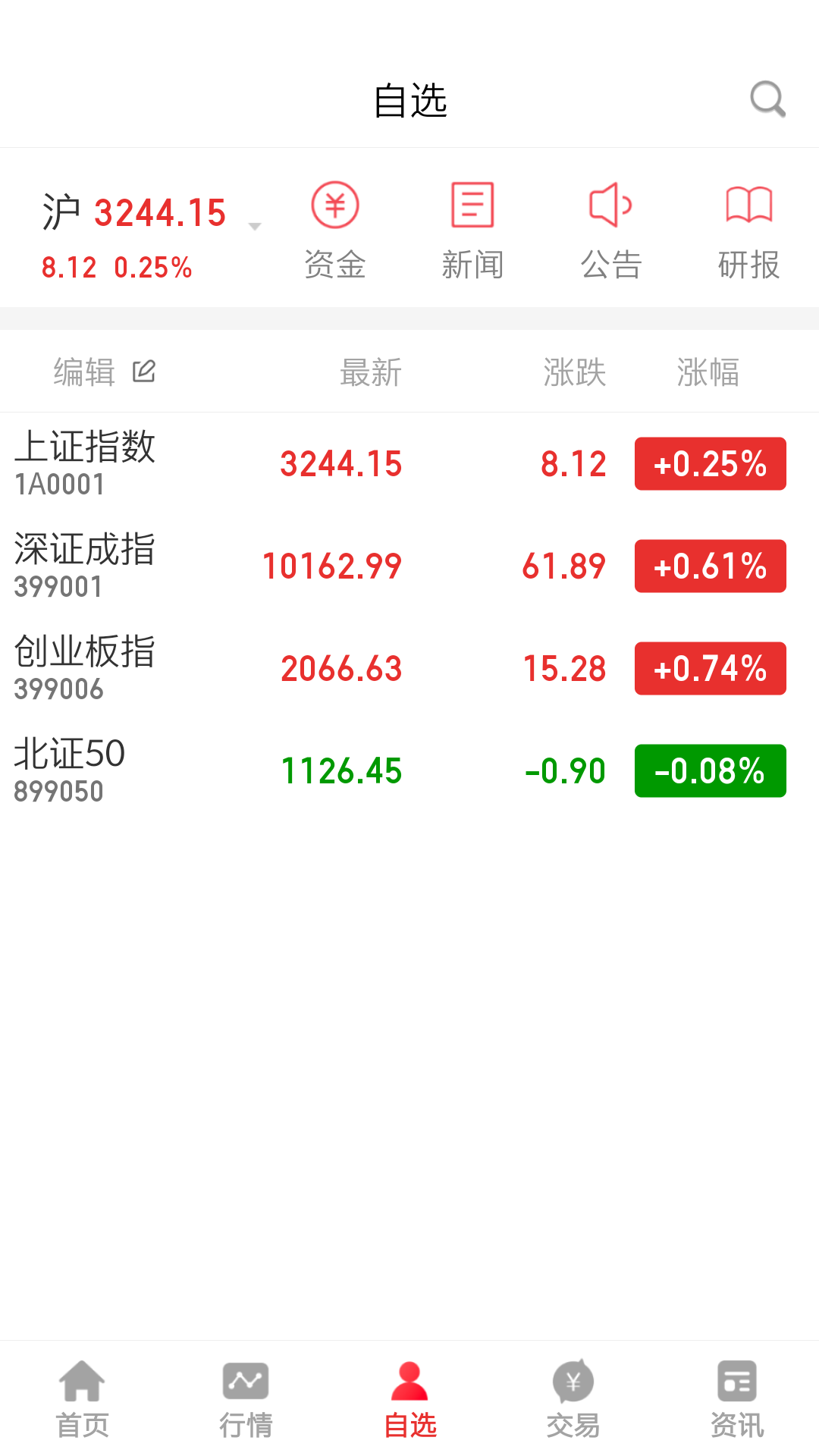Tap the search magnifier icon
This screenshot has height=1456, width=819.
click(767, 99)
